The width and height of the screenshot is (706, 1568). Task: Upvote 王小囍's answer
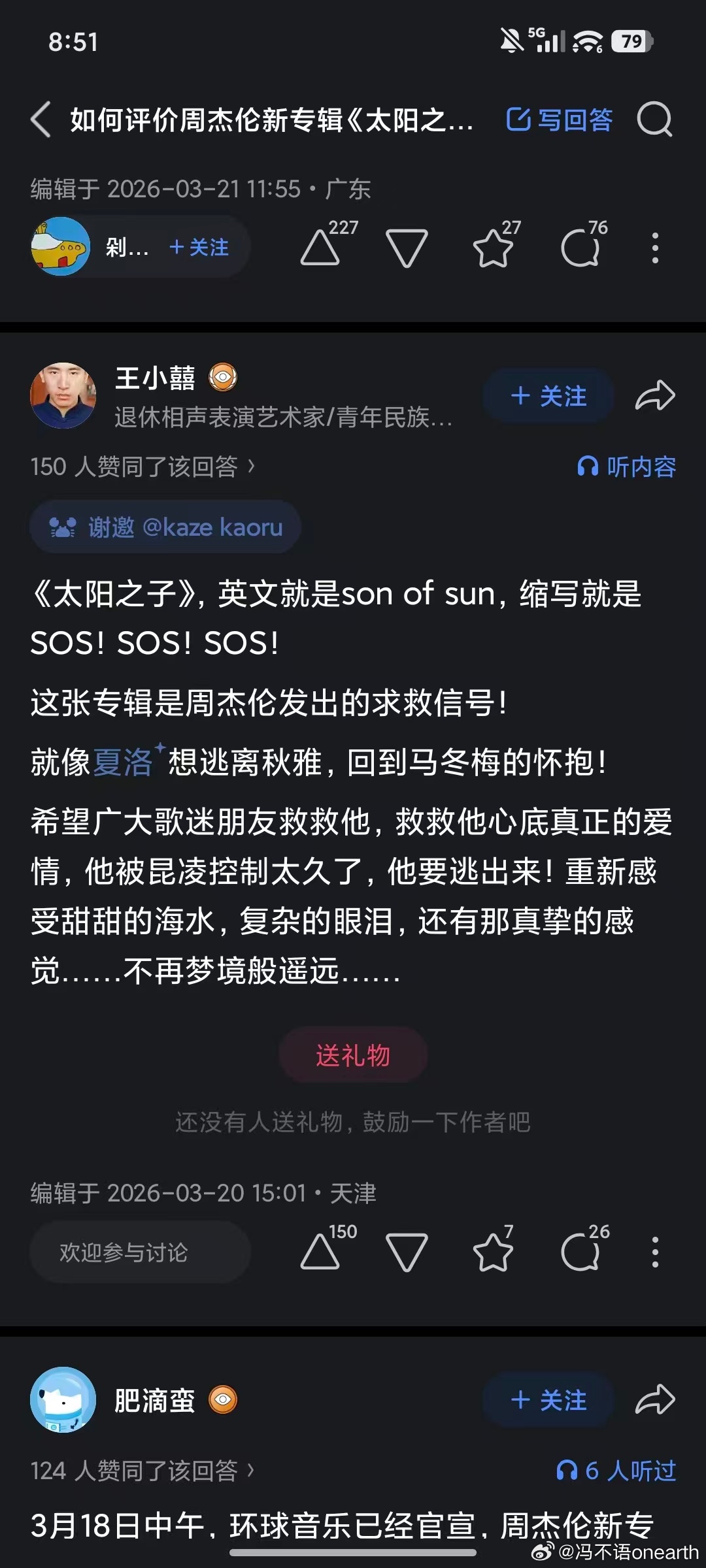tap(320, 1251)
